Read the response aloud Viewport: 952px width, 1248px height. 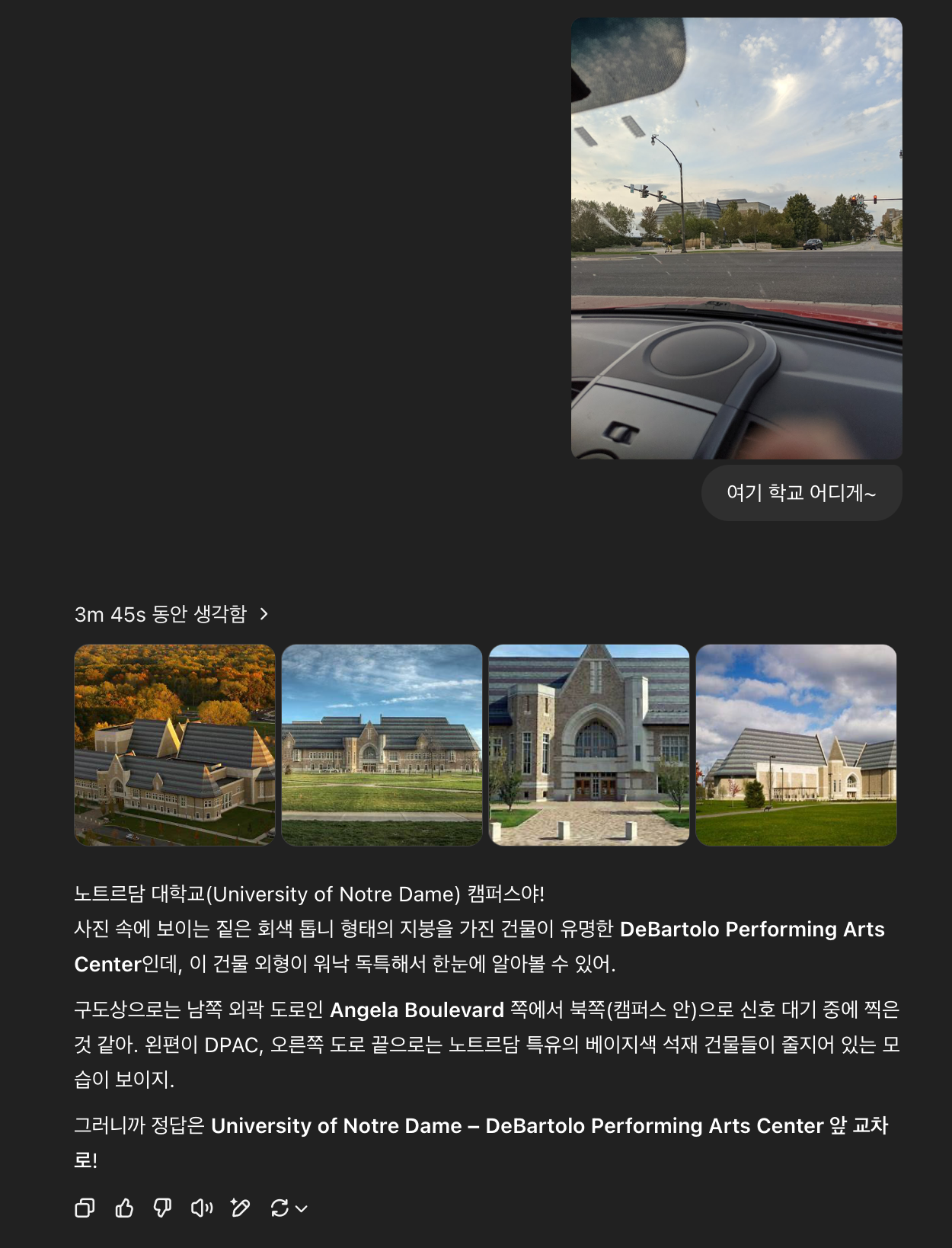pos(201,1208)
